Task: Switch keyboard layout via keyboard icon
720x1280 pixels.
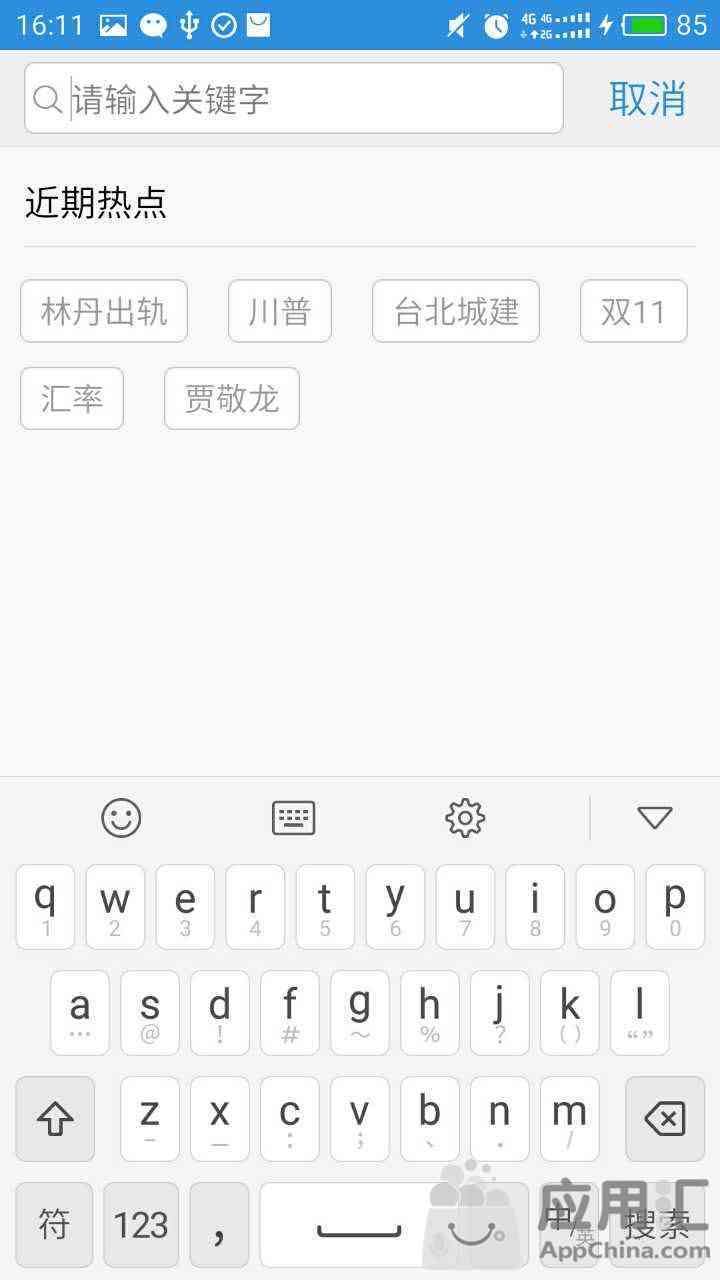Action: [294, 818]
